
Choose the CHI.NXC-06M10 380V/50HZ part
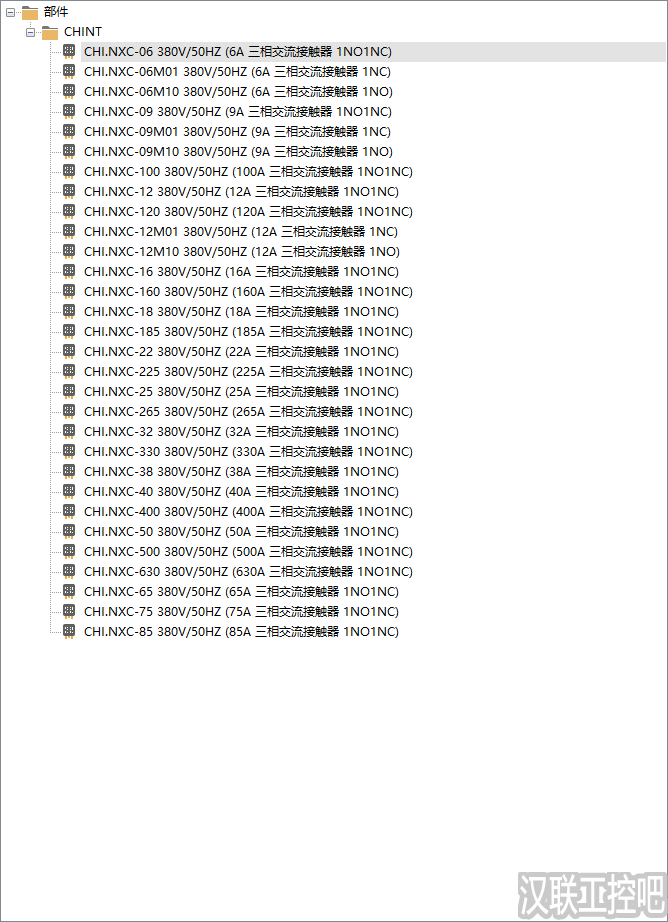pos(238,92)
